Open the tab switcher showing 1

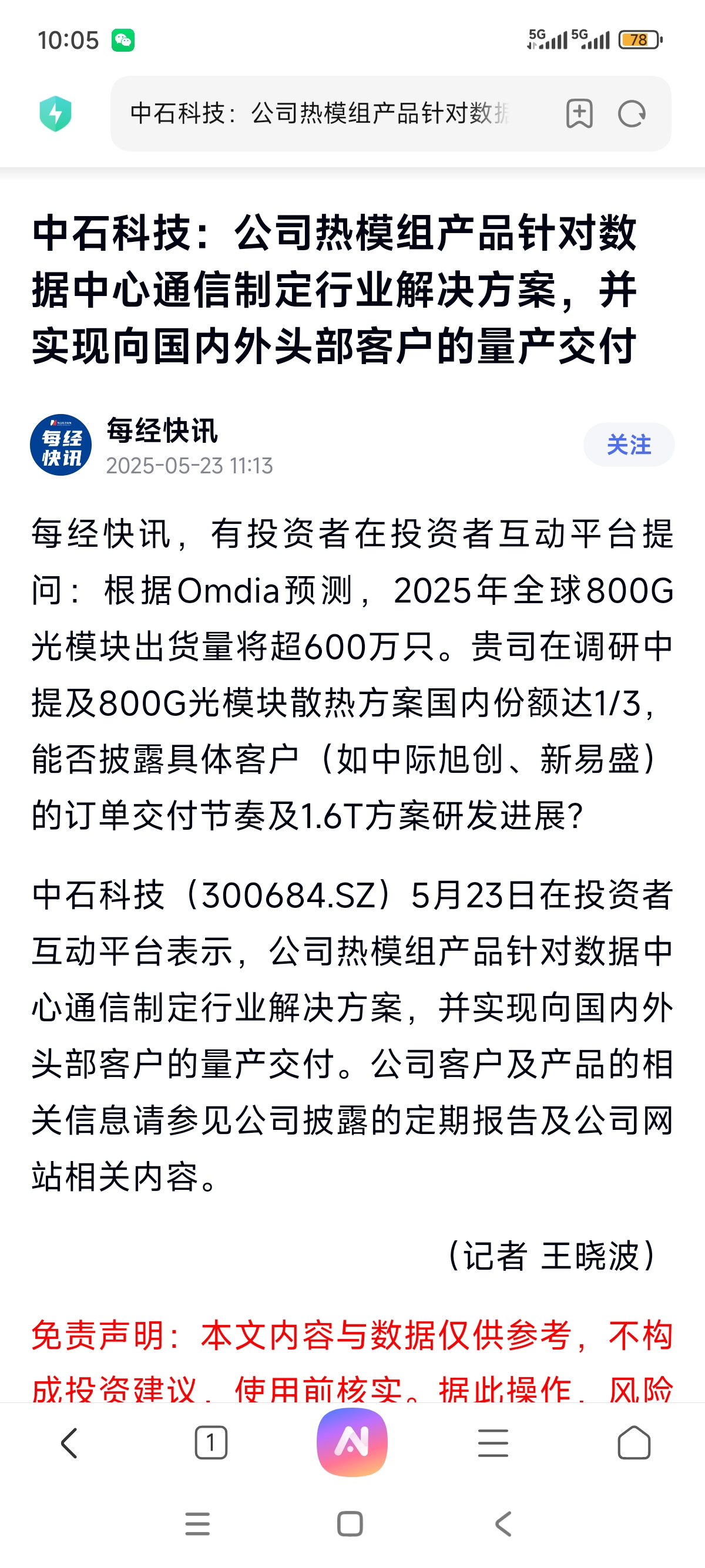211,1443
